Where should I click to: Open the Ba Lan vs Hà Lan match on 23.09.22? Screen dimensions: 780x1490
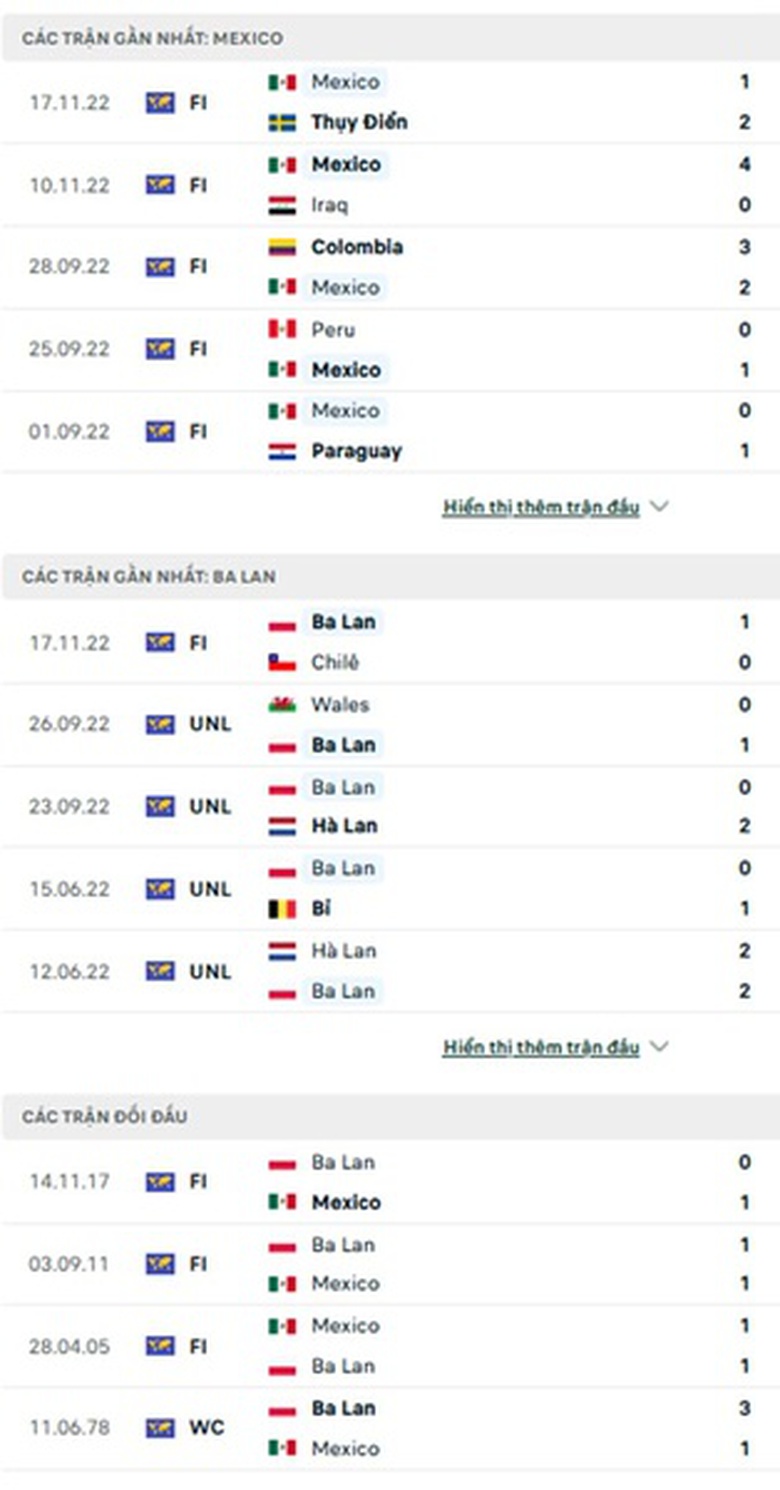point(390,806)
